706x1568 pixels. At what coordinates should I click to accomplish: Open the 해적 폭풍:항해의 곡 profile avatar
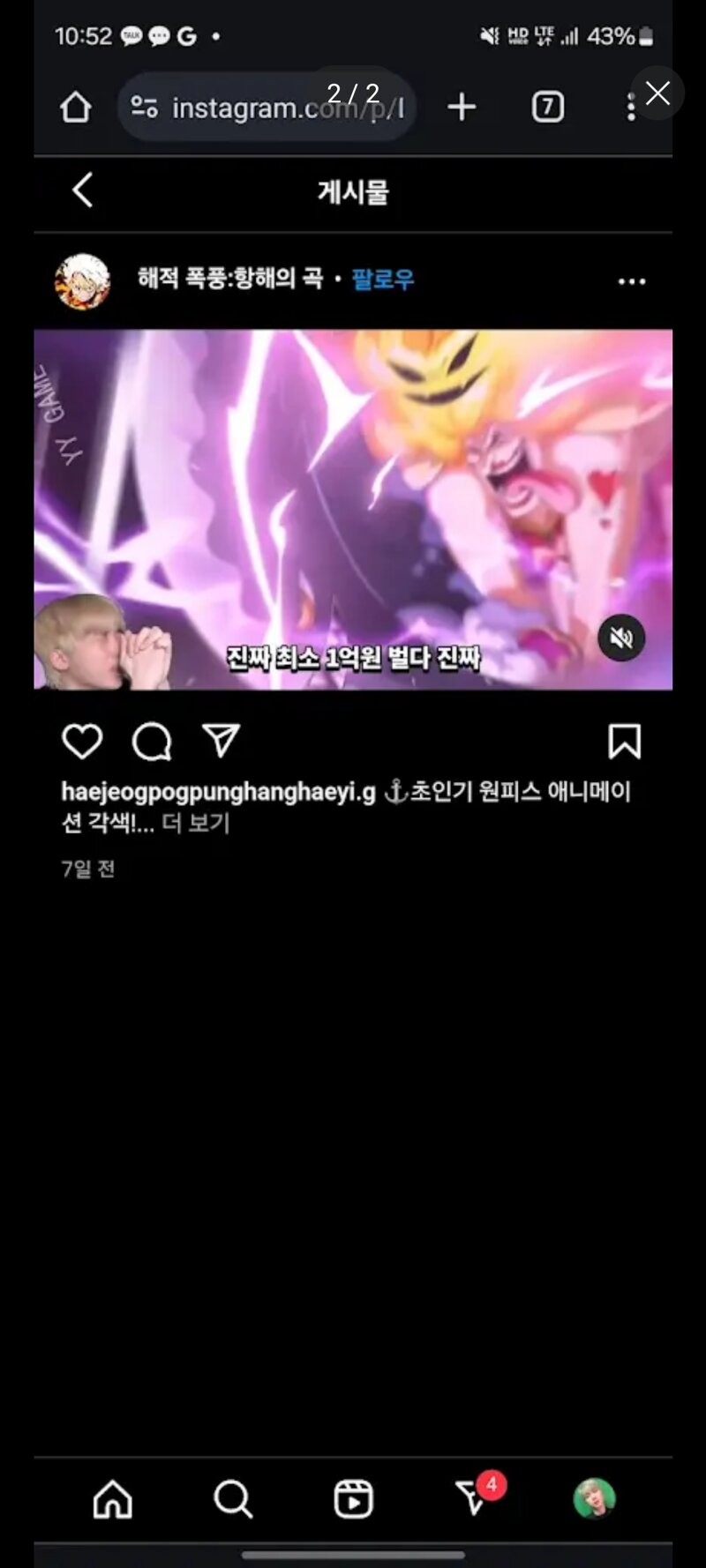[83, 281]
